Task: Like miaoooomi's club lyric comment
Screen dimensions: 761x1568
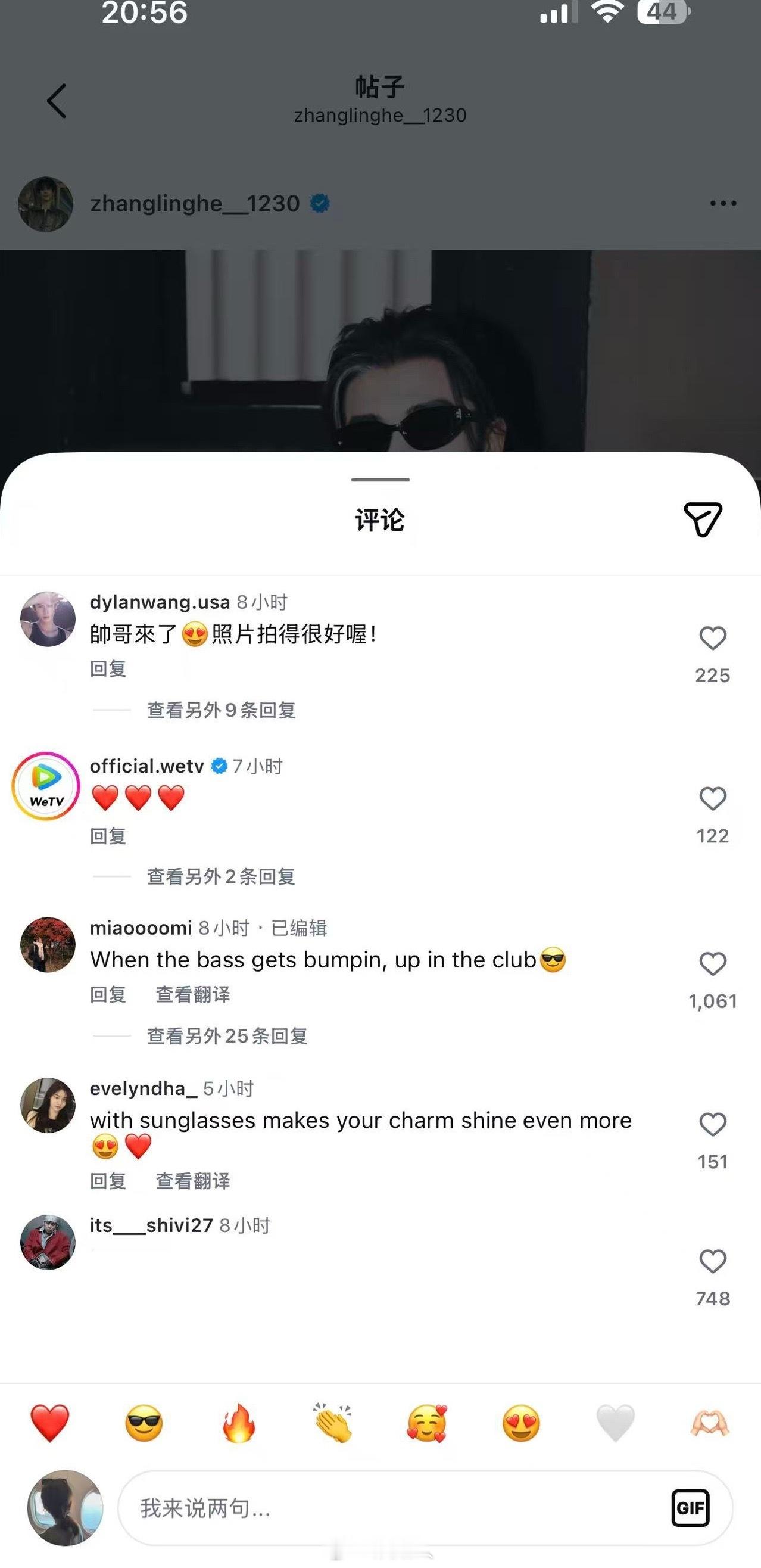Action: (x=712, y=964)
